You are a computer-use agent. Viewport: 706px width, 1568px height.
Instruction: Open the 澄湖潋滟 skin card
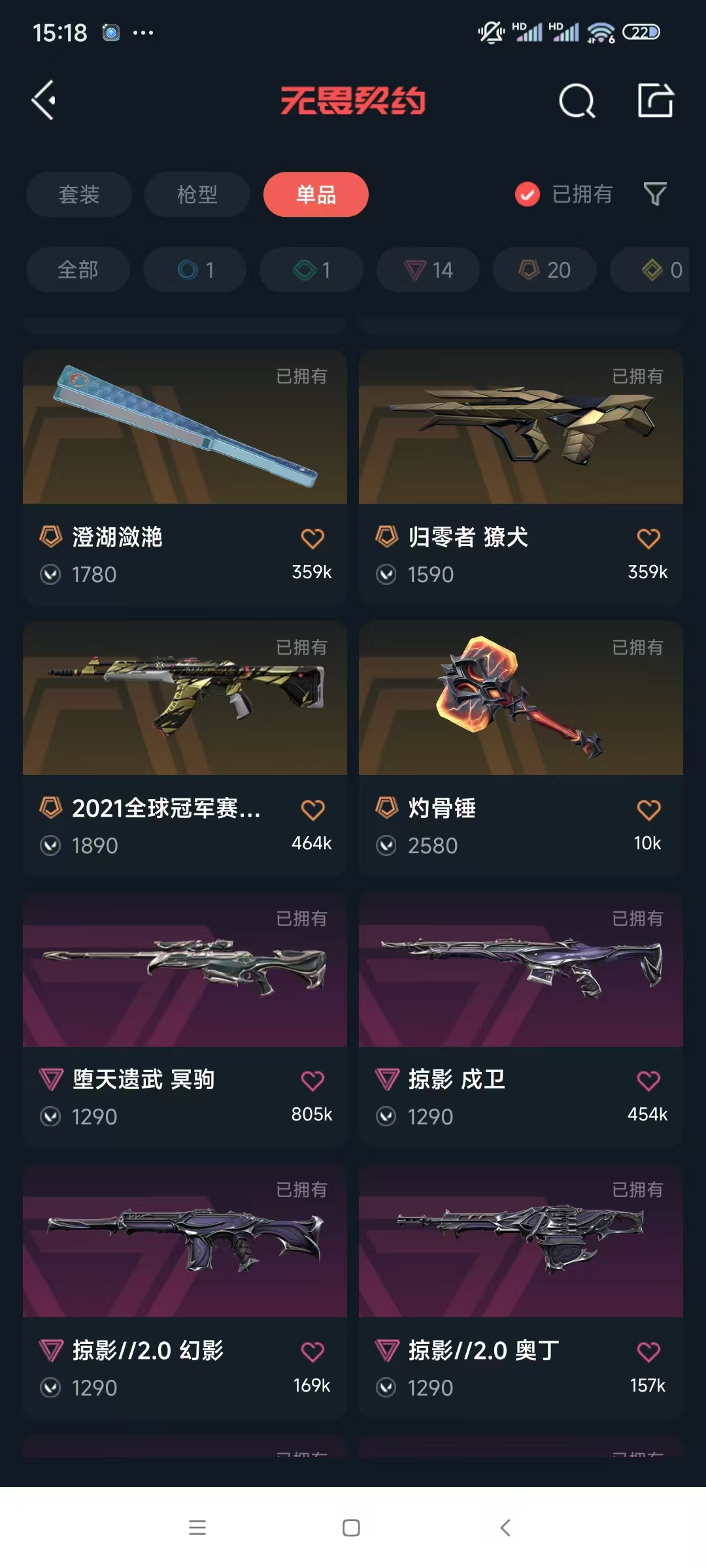coord(185,457)
